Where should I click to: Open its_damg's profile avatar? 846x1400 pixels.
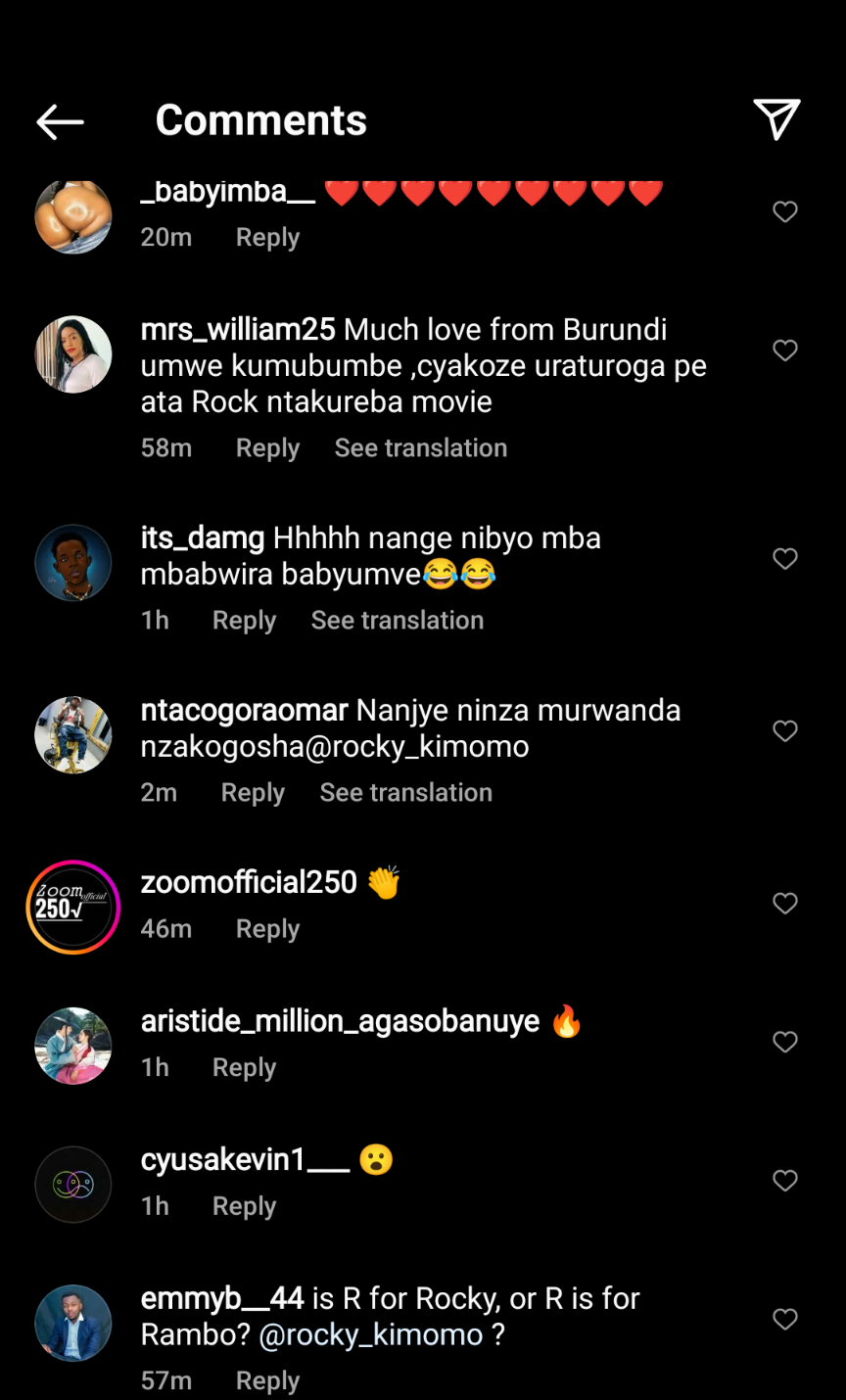click(73, 563)
